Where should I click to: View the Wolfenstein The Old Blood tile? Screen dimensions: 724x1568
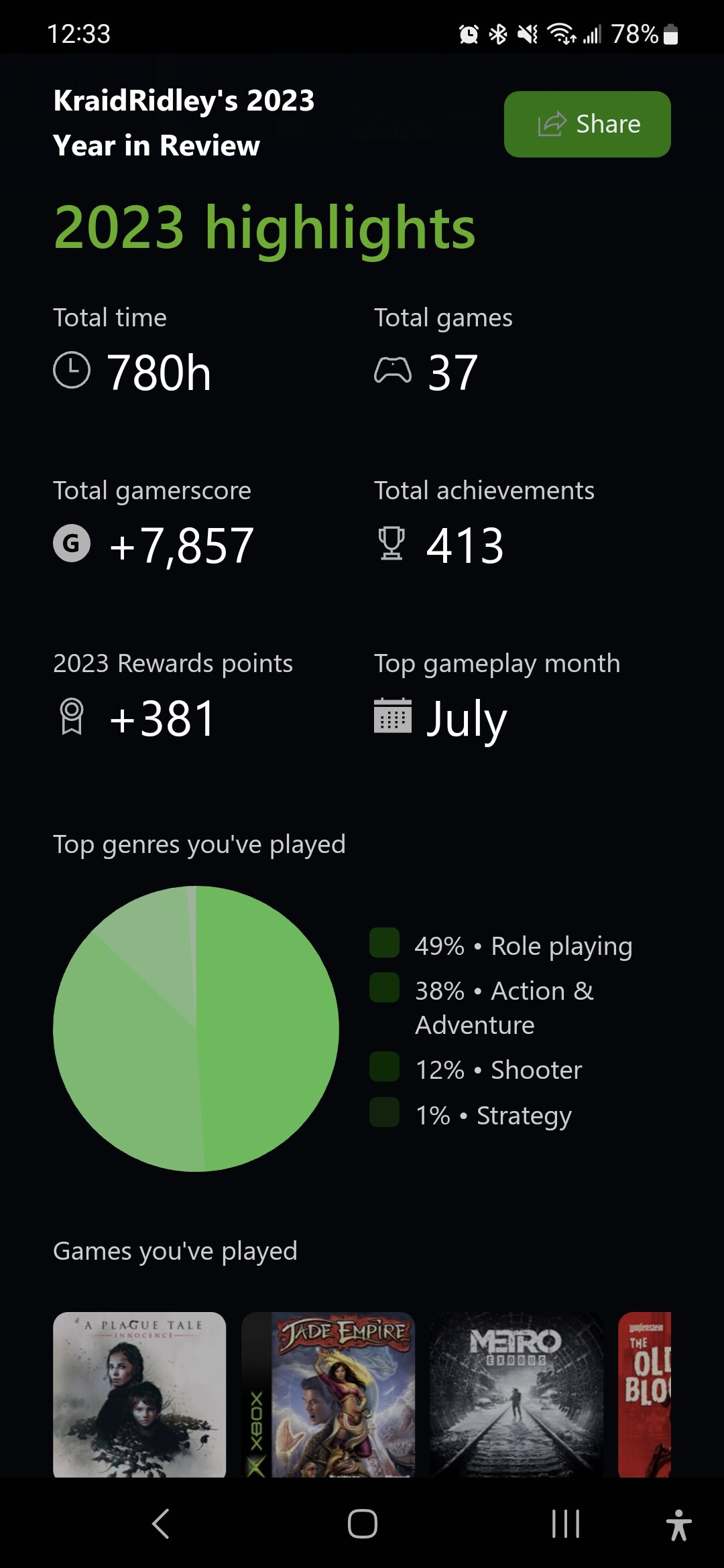(645, 1394)
